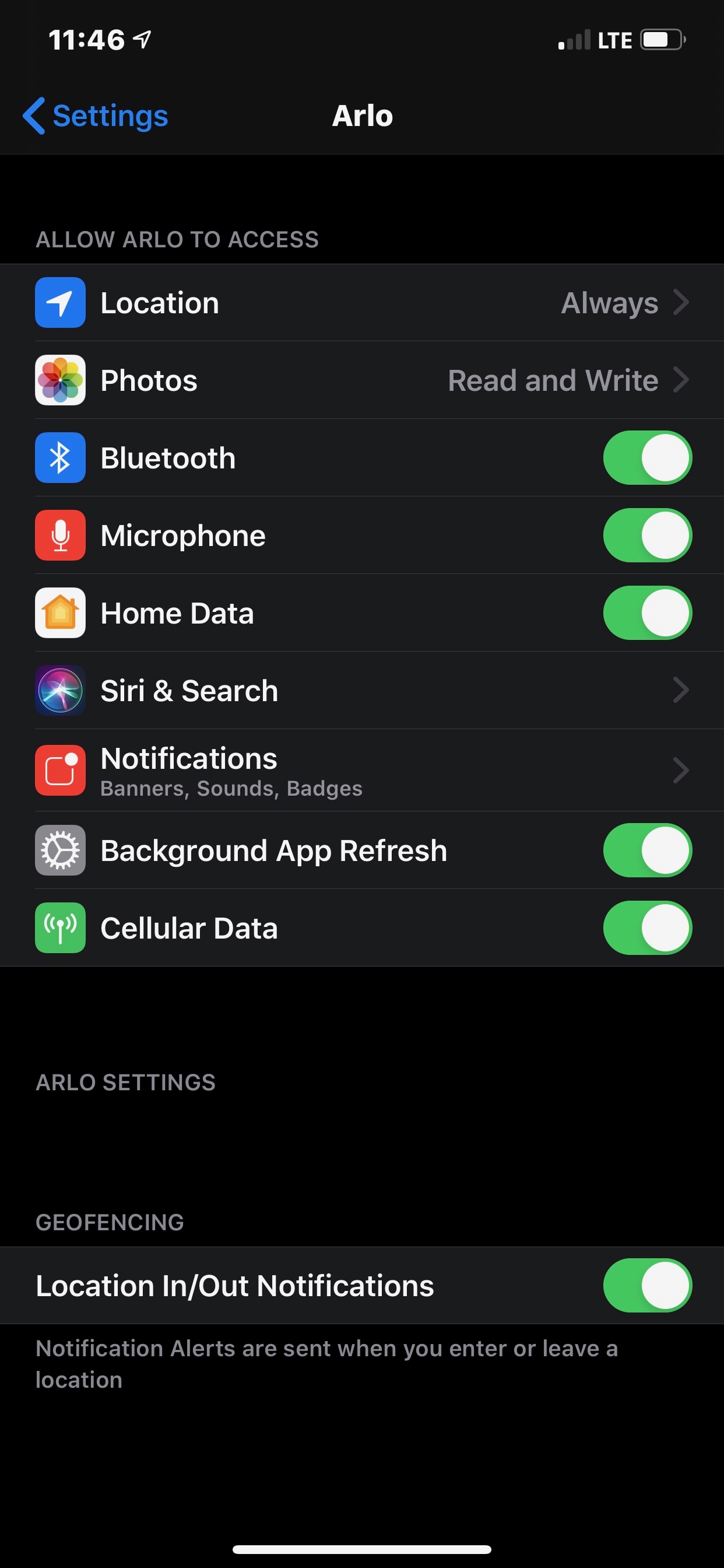Open Location access settings

tap(362, 303)
